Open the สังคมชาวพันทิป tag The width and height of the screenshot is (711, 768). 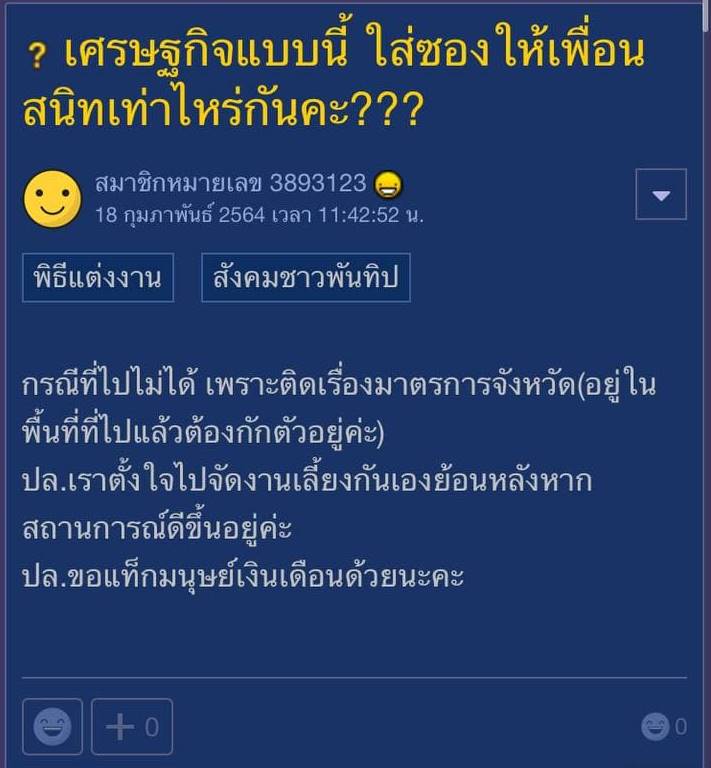point(306,278)
